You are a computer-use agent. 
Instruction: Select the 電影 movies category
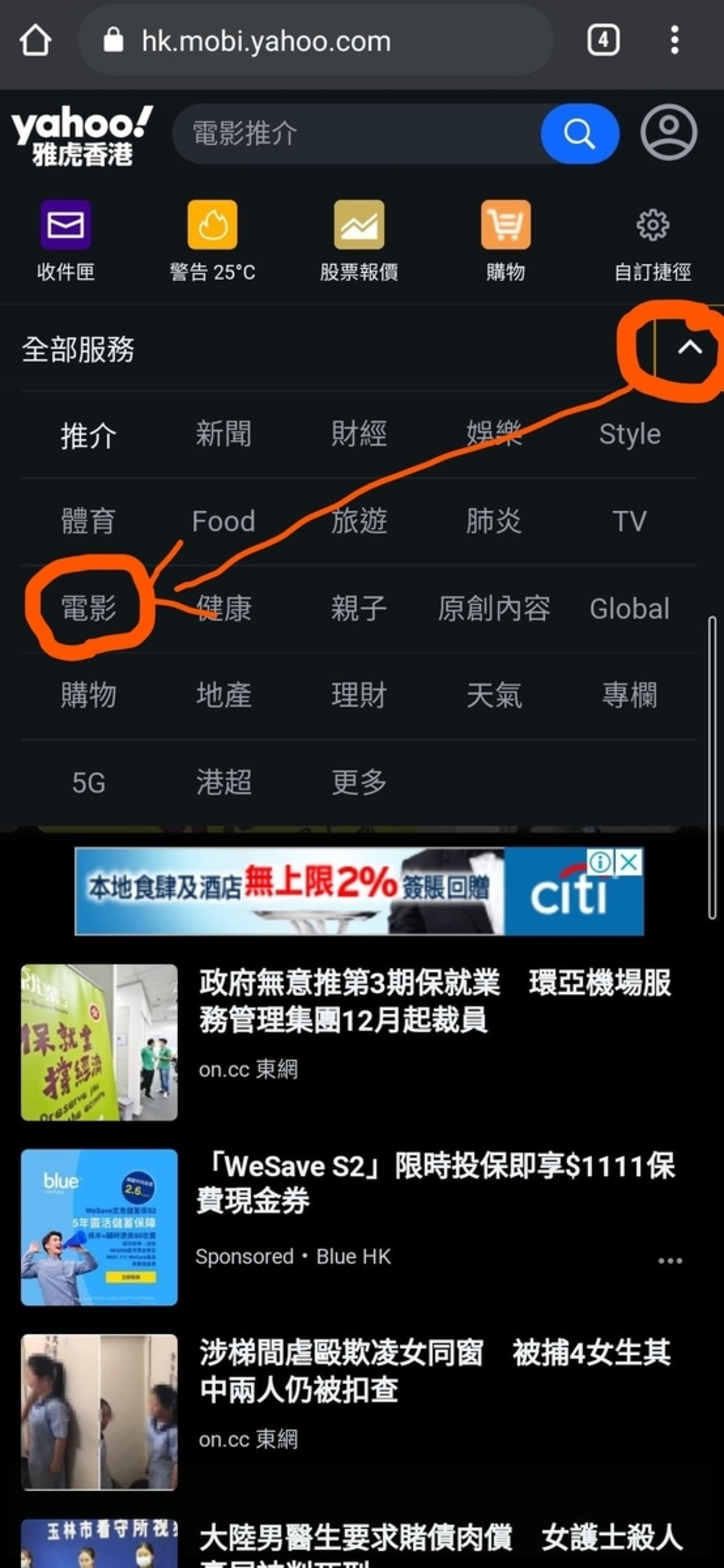(x=89, y=608)
